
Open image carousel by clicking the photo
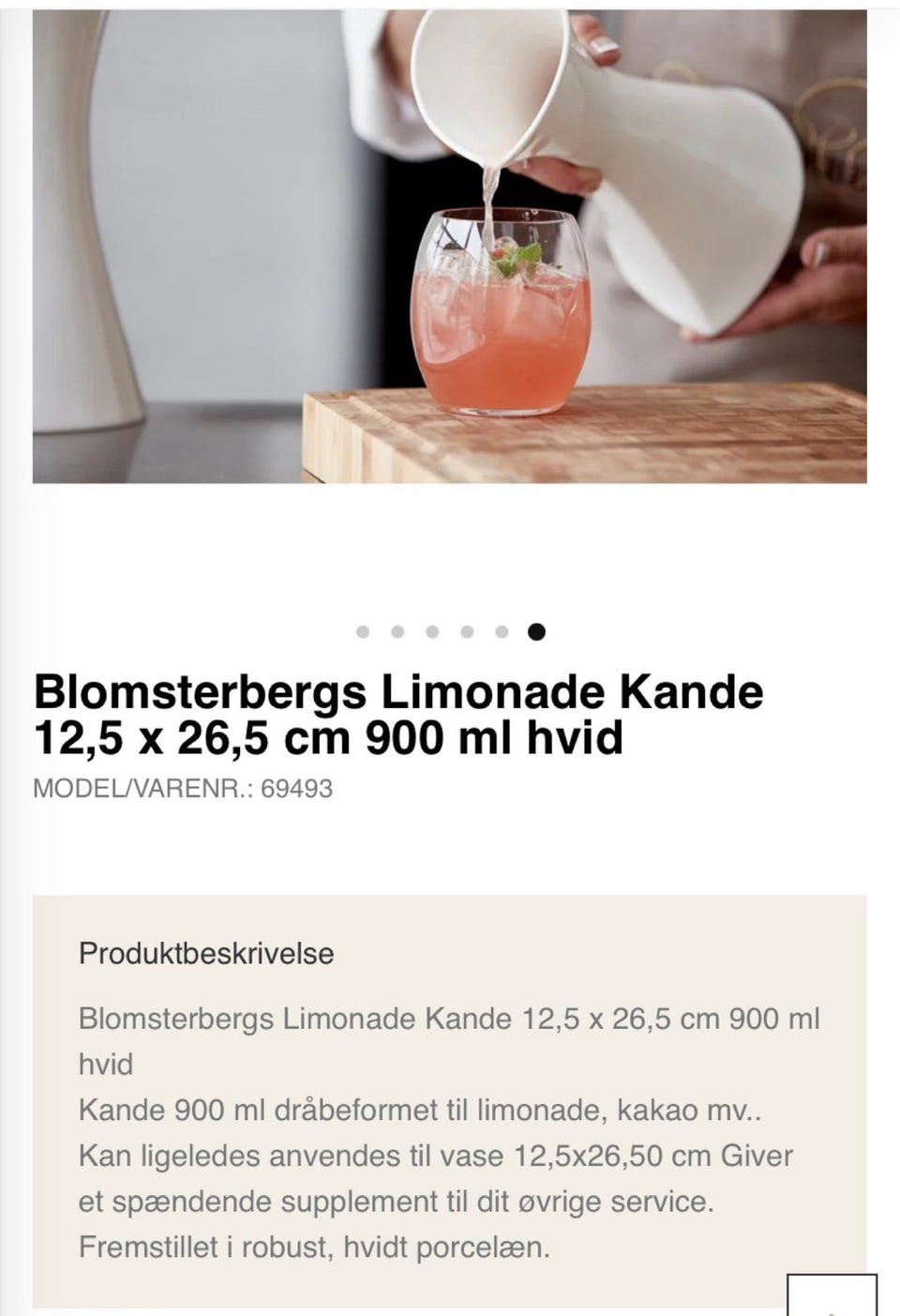[x=450, y=244]
